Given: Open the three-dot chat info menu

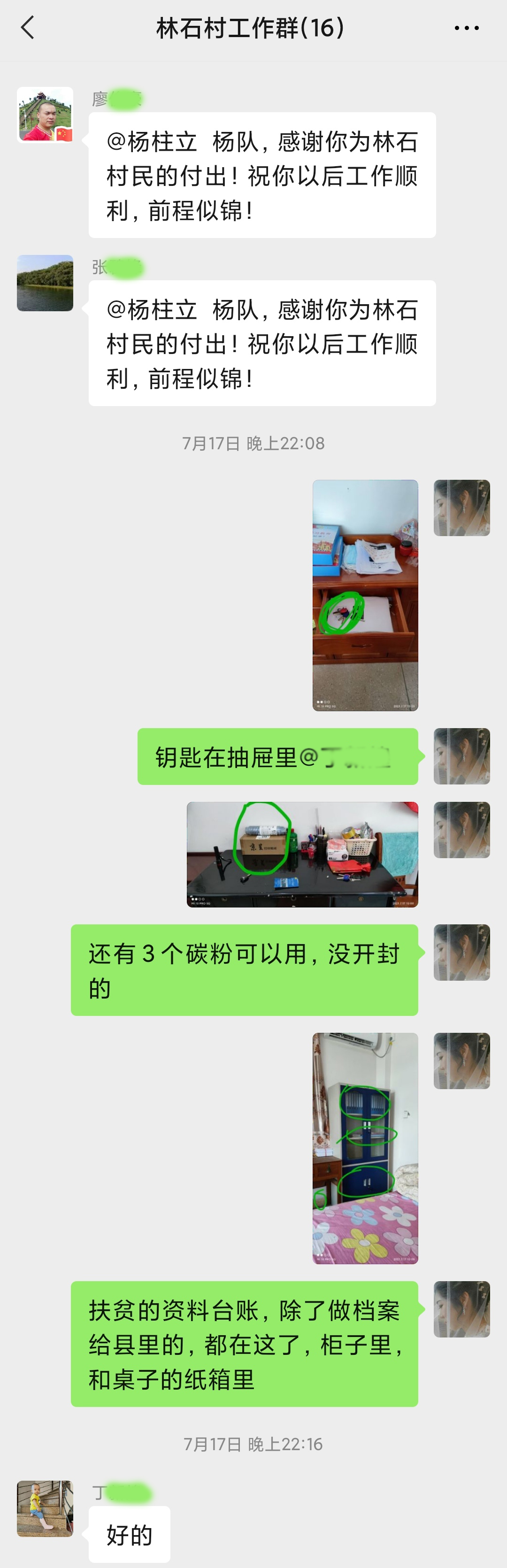Looking at the screenshot, I should (466, 28).
